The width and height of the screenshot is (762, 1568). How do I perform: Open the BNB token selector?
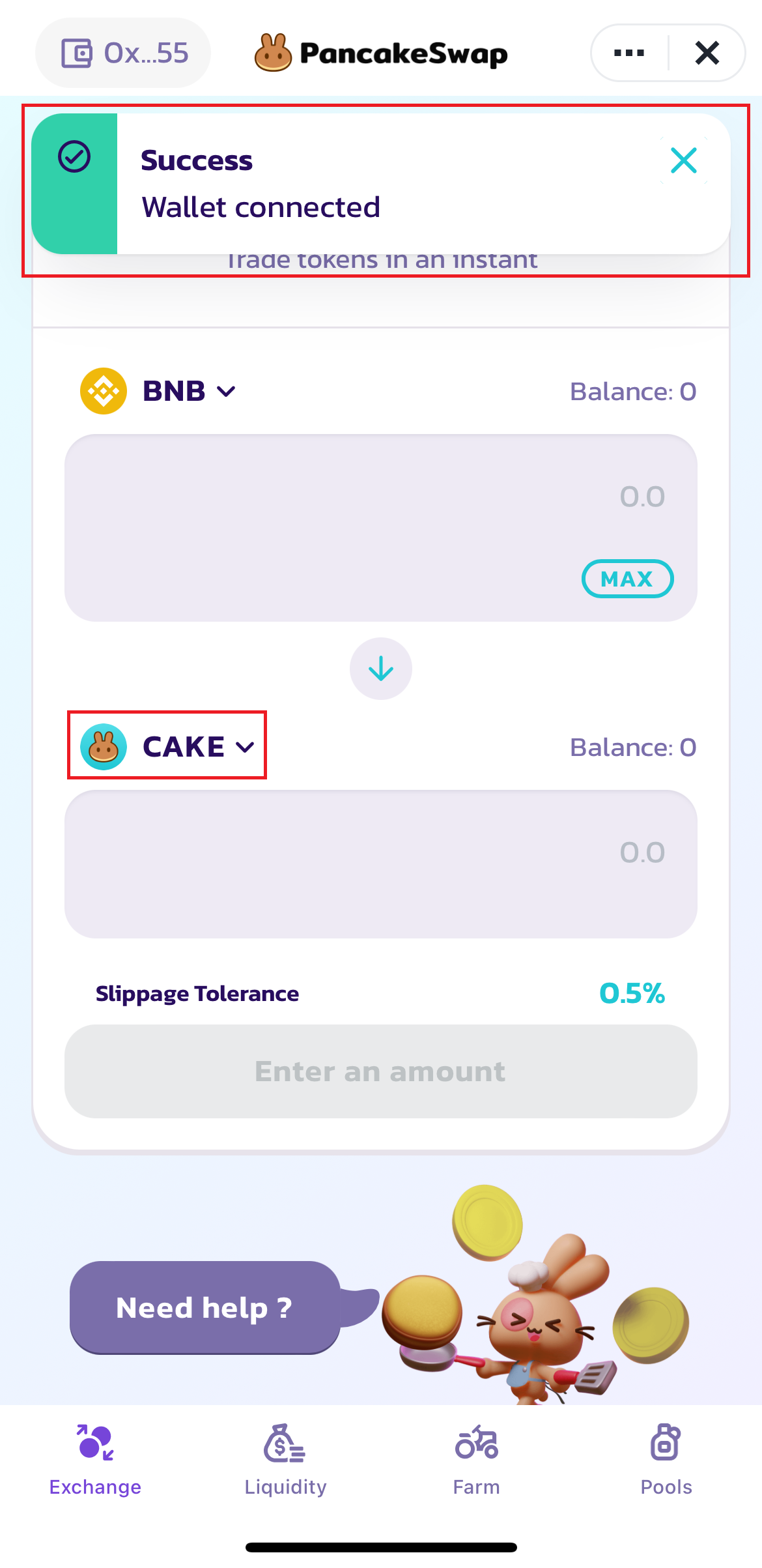(x=158, y=391)
